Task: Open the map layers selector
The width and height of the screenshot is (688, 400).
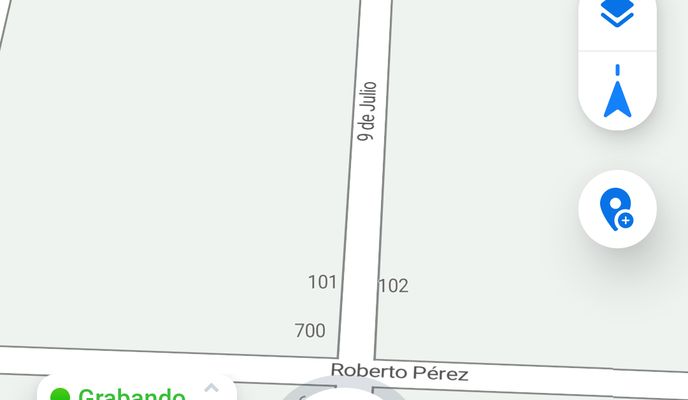Action: 618,16
